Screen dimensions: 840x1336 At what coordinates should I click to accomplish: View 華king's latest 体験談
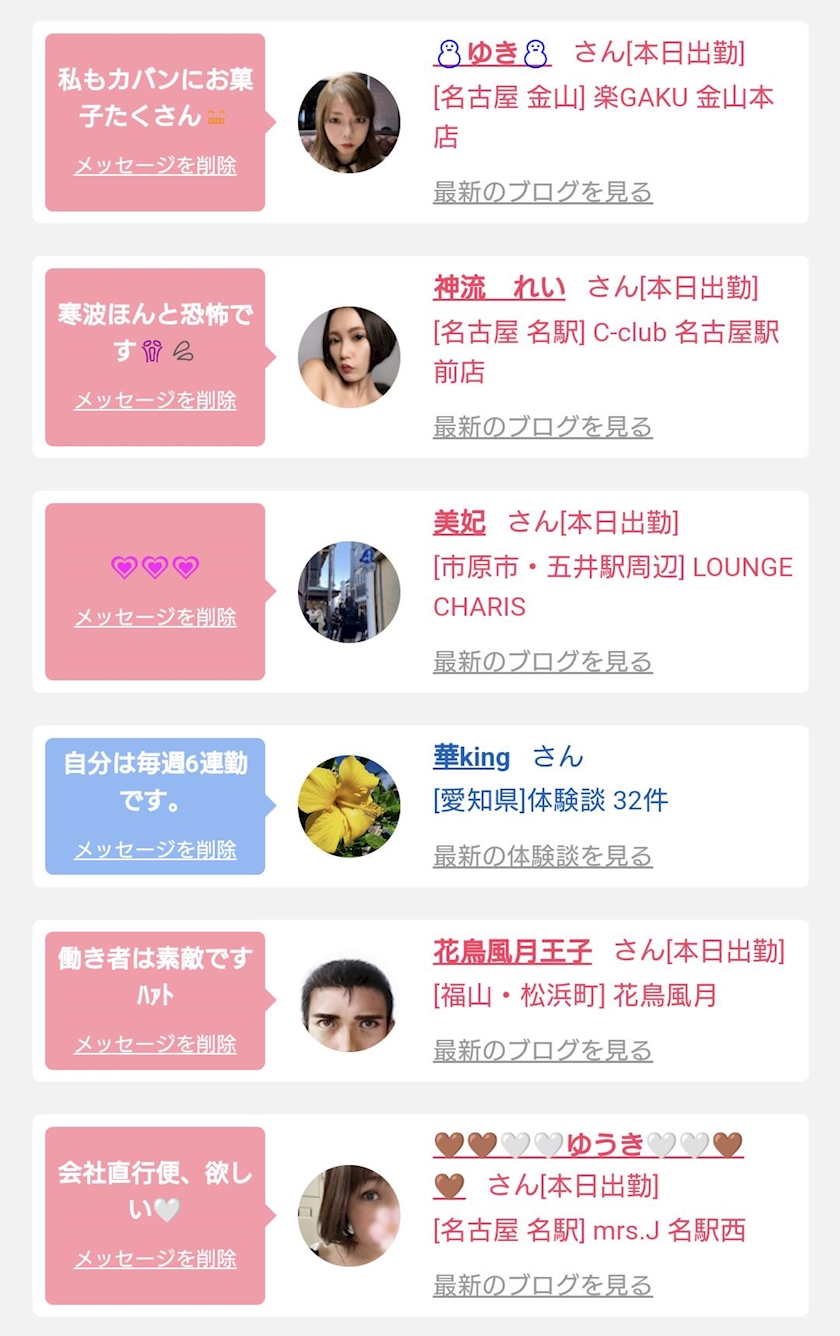coord(543,856)
